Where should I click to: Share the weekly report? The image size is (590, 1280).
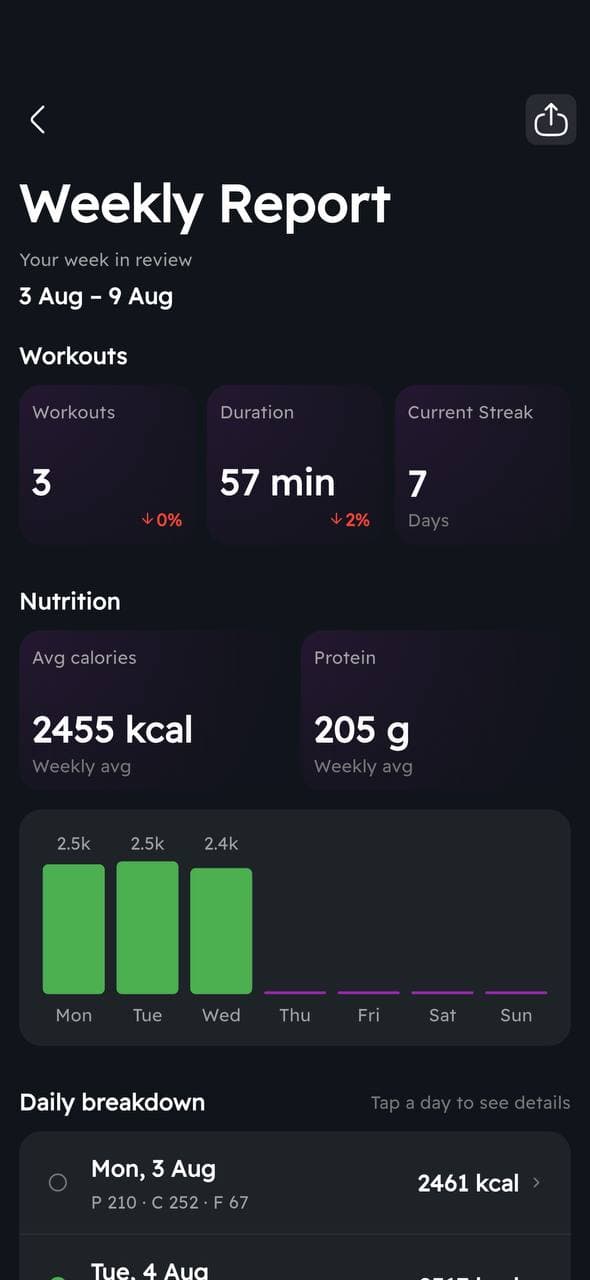(551, 120)
